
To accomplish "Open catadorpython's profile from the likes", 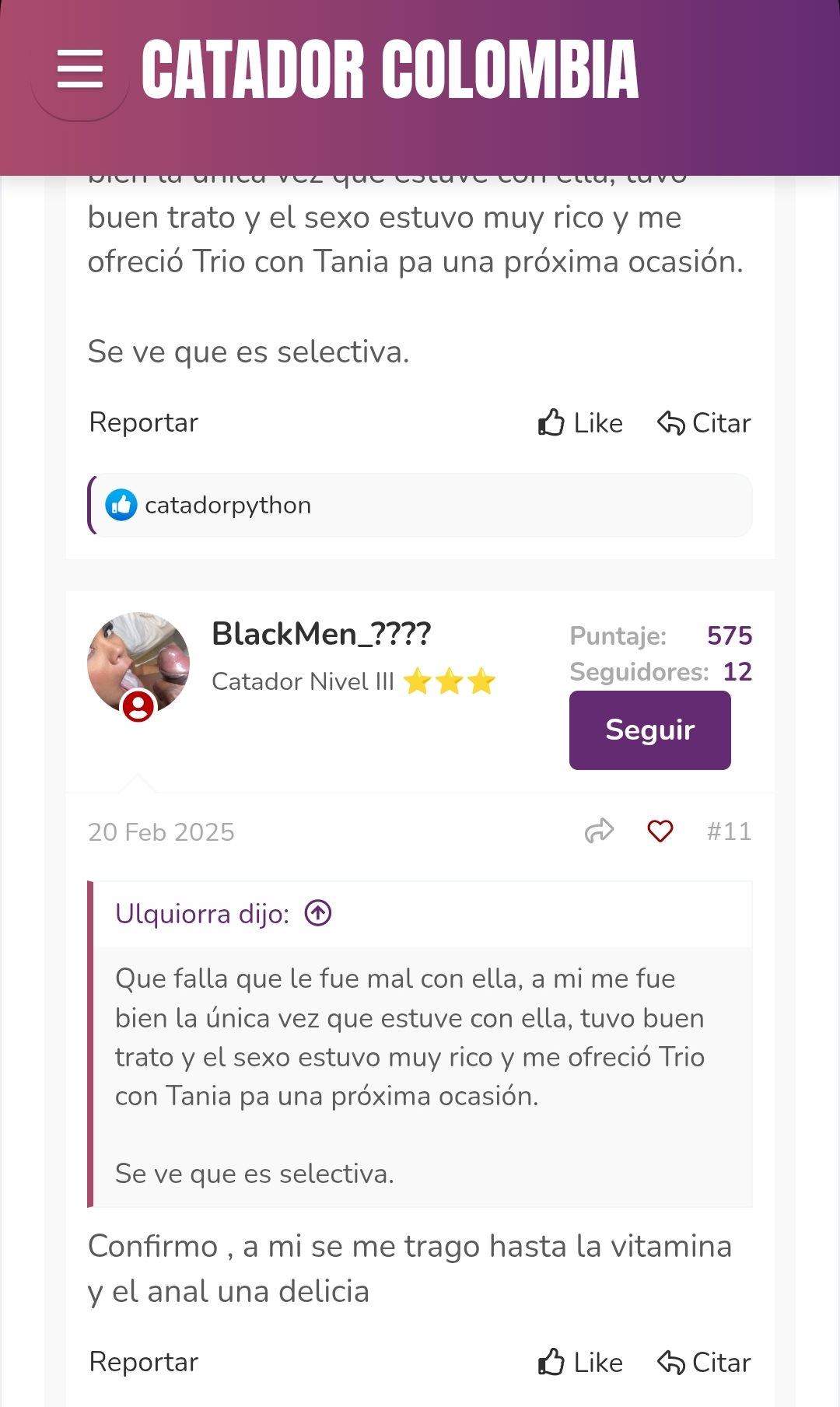I will [228, 505].
